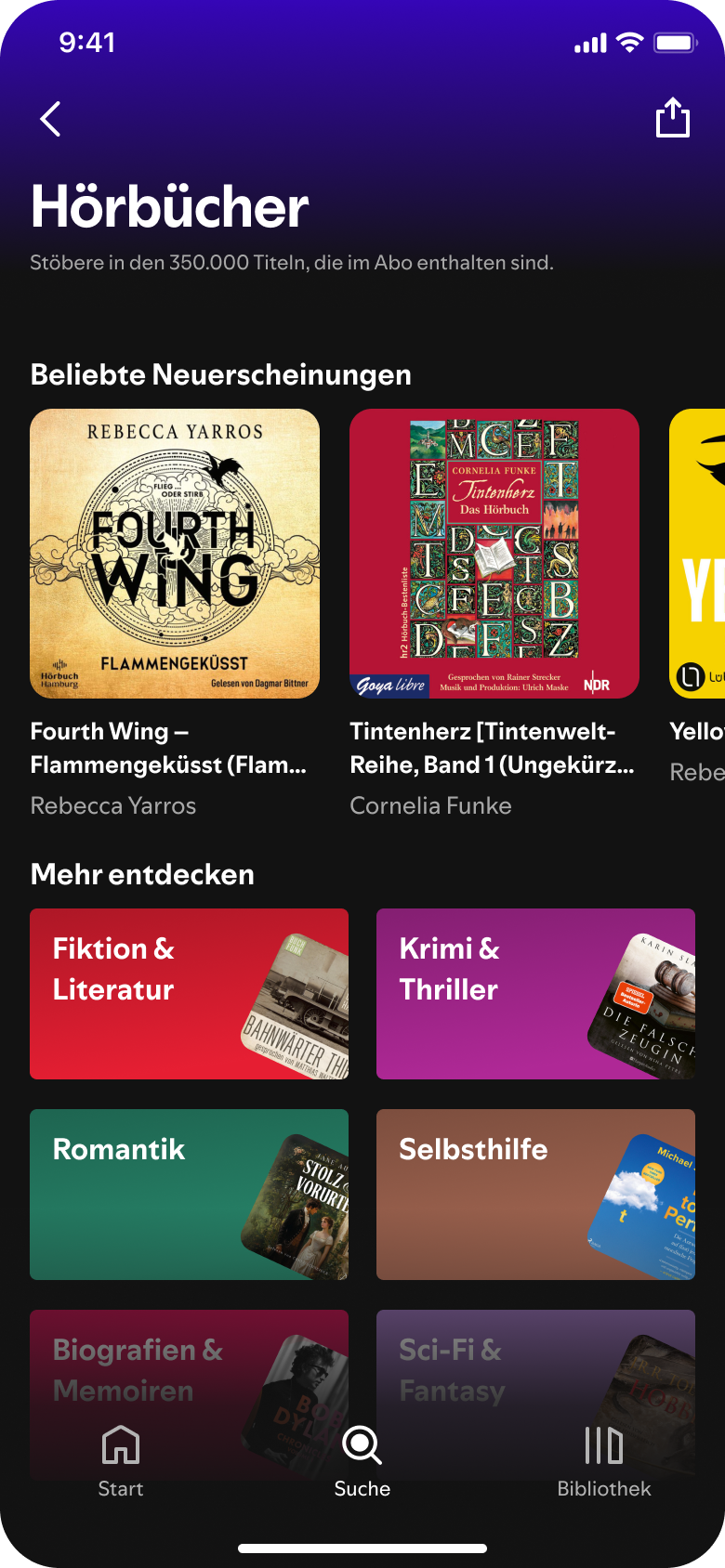Viewport: 725px width, 1568px height.
Task: Select the Romantik category card
Action: tap(189, 1195)
